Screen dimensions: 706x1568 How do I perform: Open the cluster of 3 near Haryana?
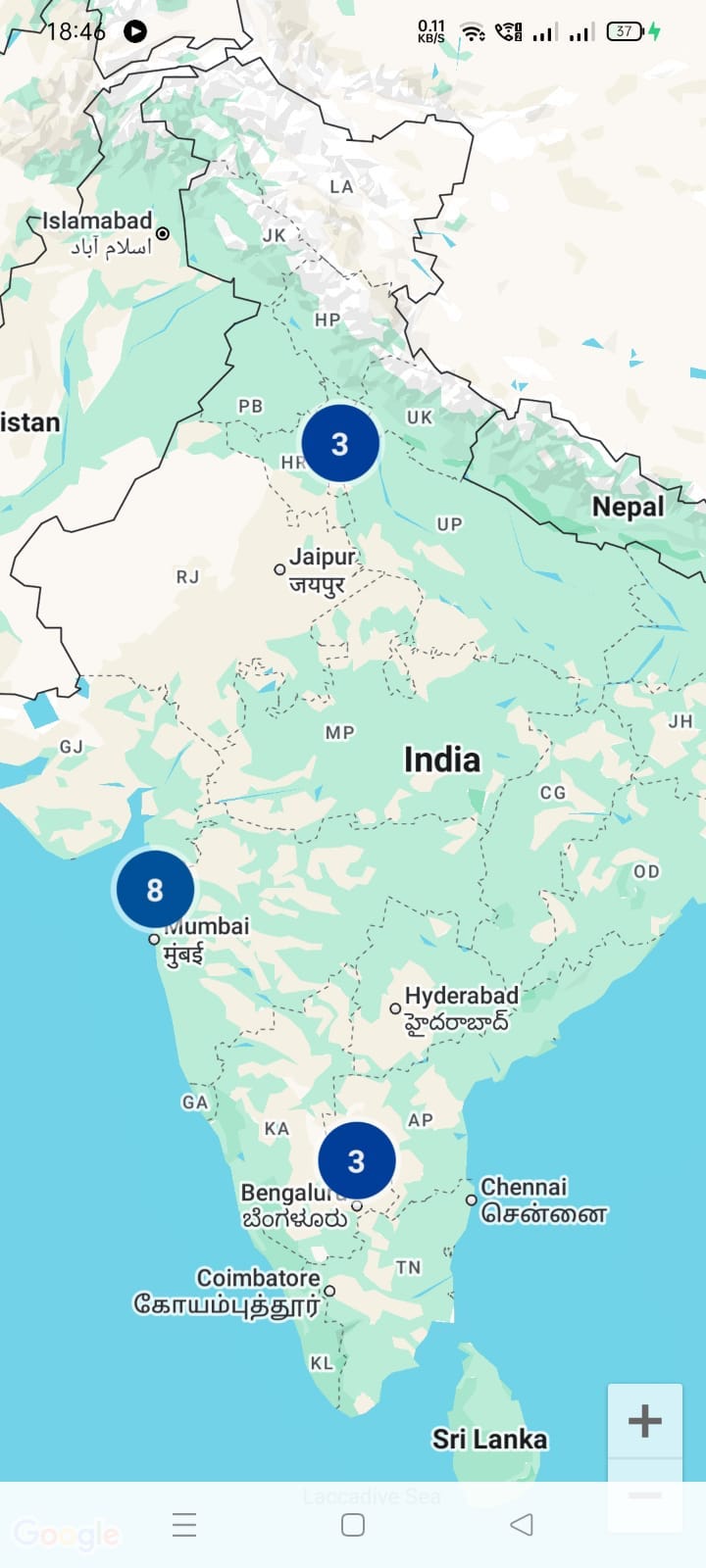(x=339, y=444)
